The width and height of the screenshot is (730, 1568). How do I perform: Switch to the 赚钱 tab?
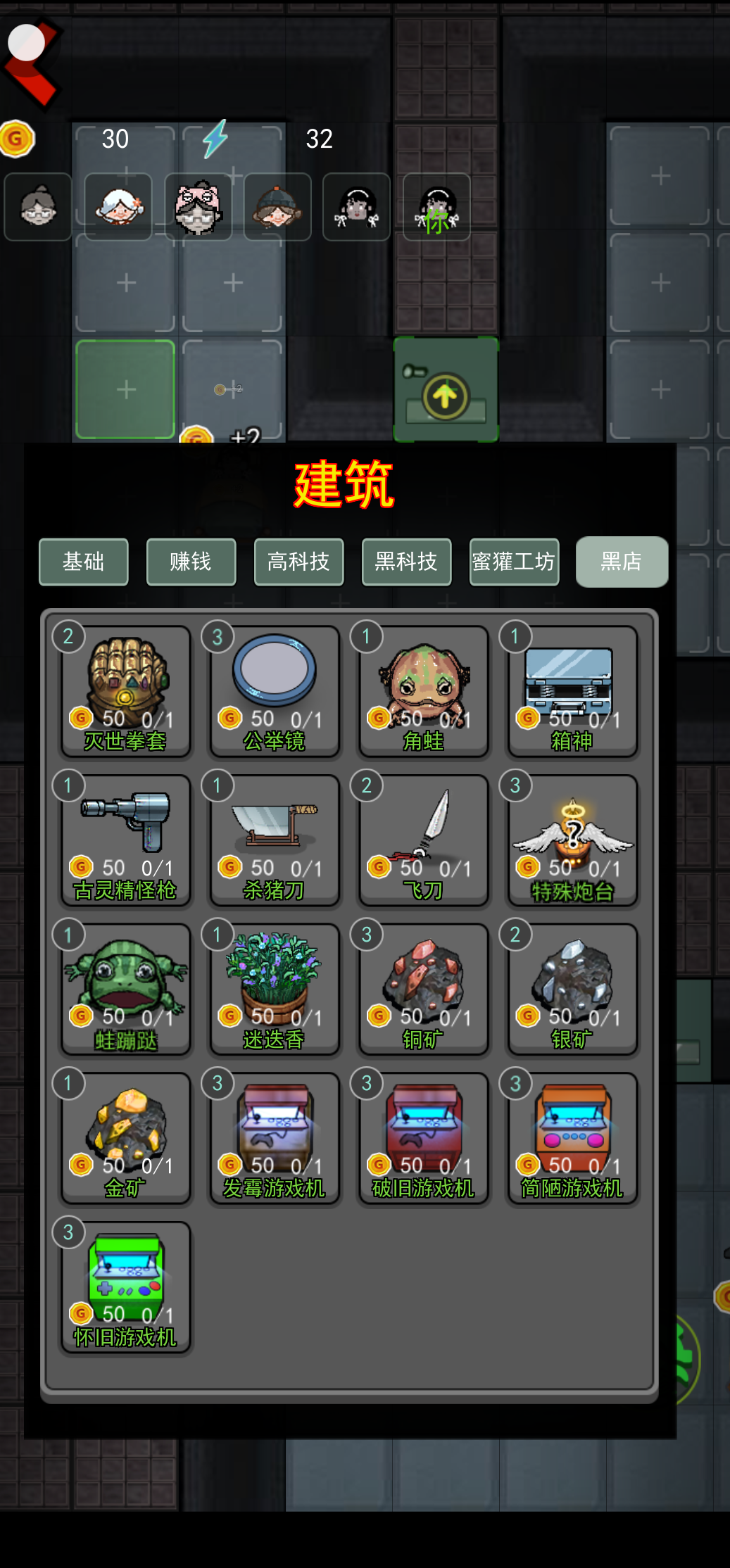191,562
